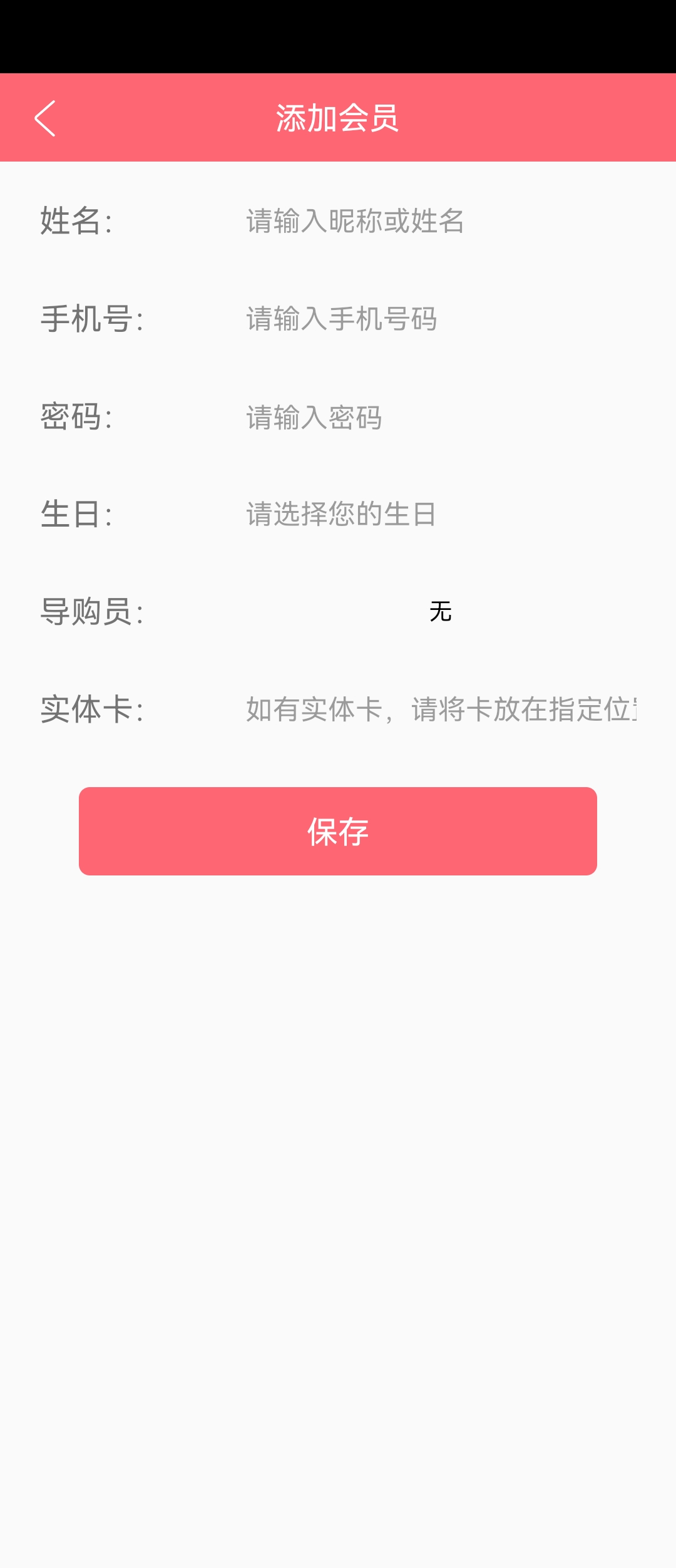Save the new member with 保存
This screenshot has width=676, height=1568.
338,831
